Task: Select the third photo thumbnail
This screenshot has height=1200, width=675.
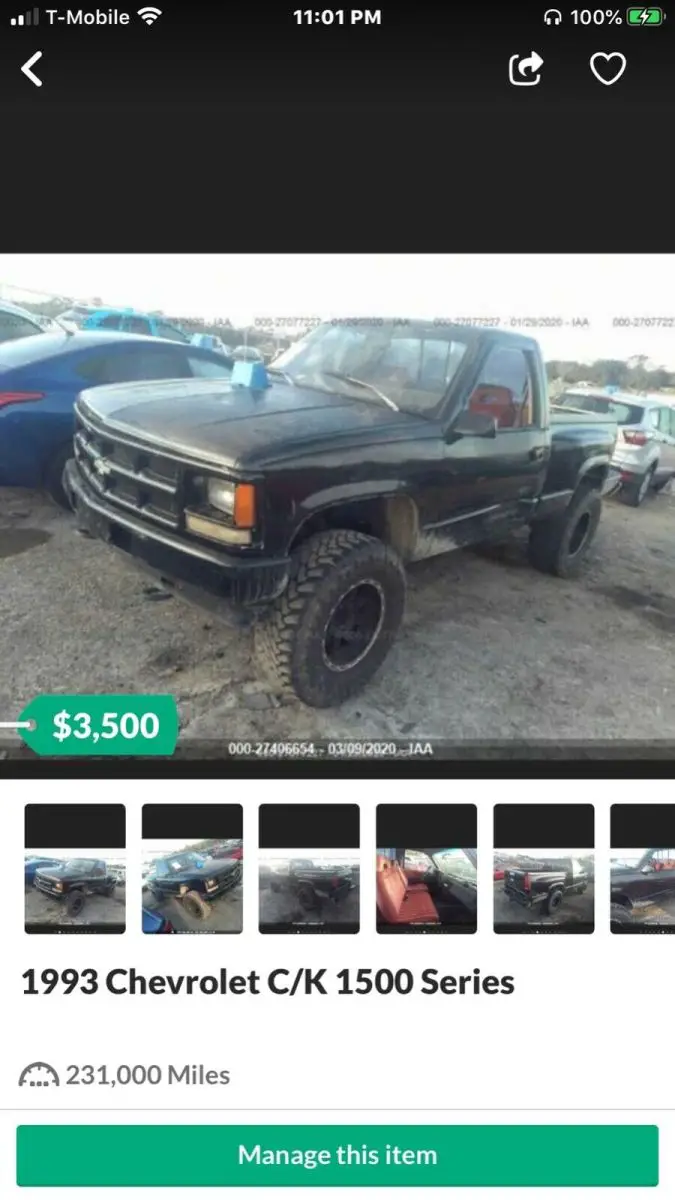Action: point(309,869)
